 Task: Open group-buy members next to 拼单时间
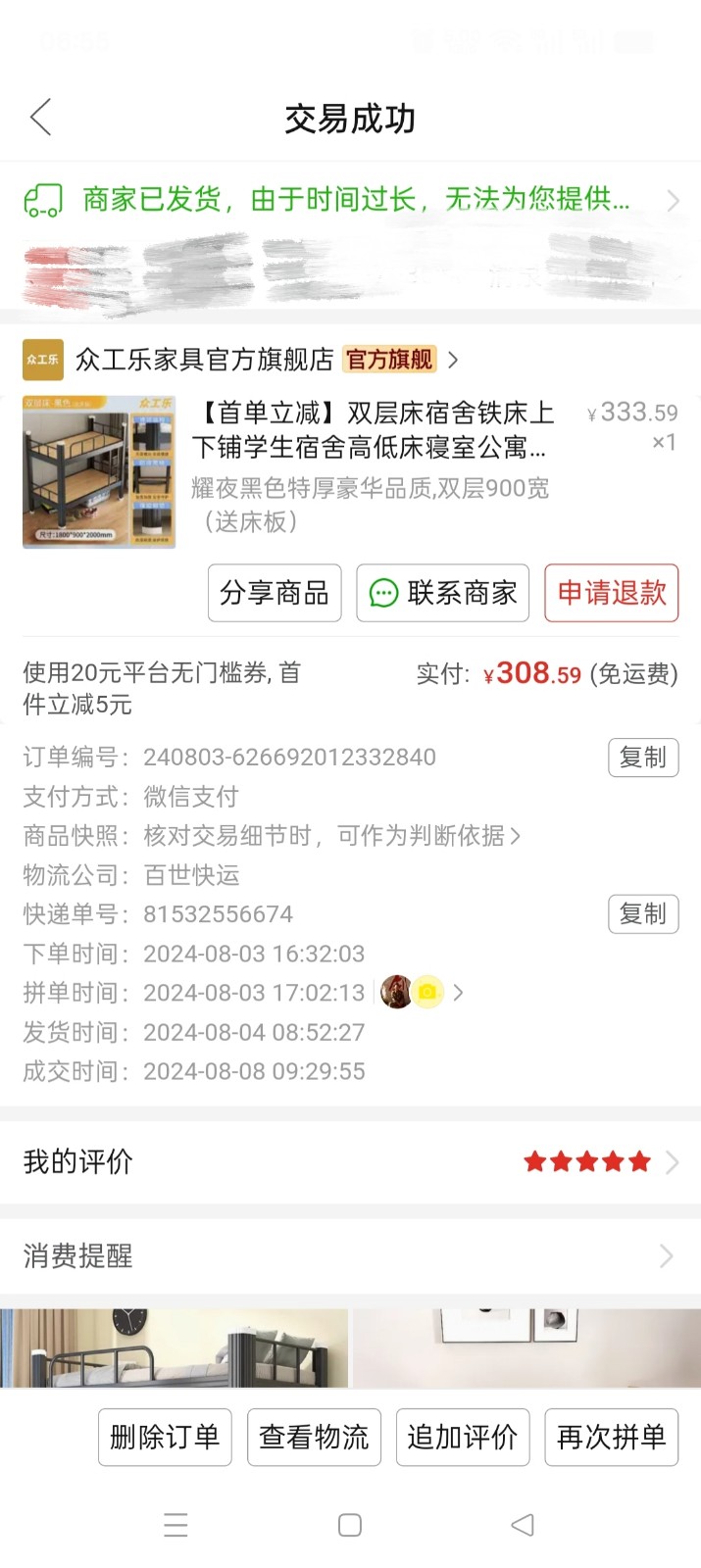(422, 993)
